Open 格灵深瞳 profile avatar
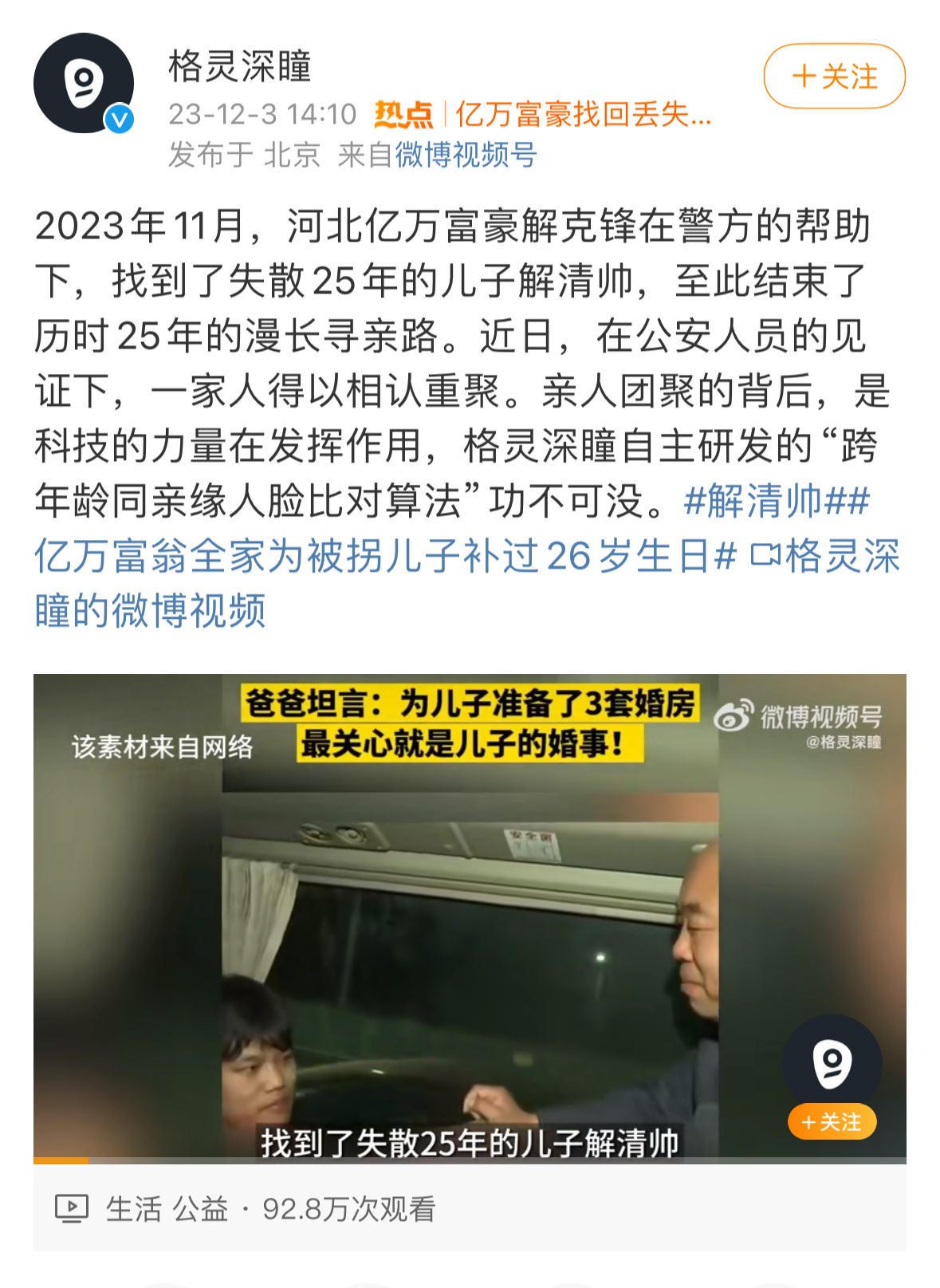This screenshot has width=940, height=1288. click(83, 83)
